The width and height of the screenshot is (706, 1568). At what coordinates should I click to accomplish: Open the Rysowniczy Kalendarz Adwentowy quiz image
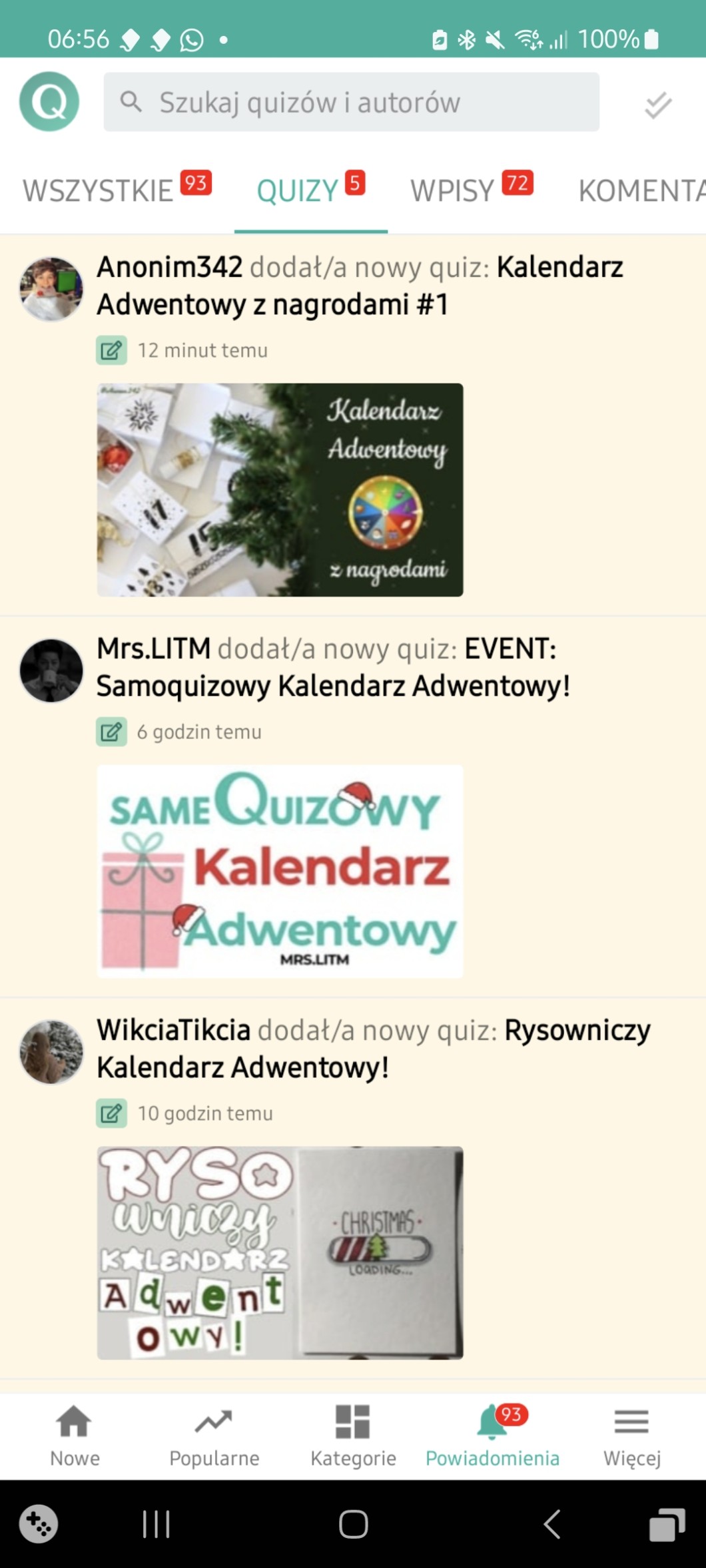pyautogui.click(x=280, y=1252)
